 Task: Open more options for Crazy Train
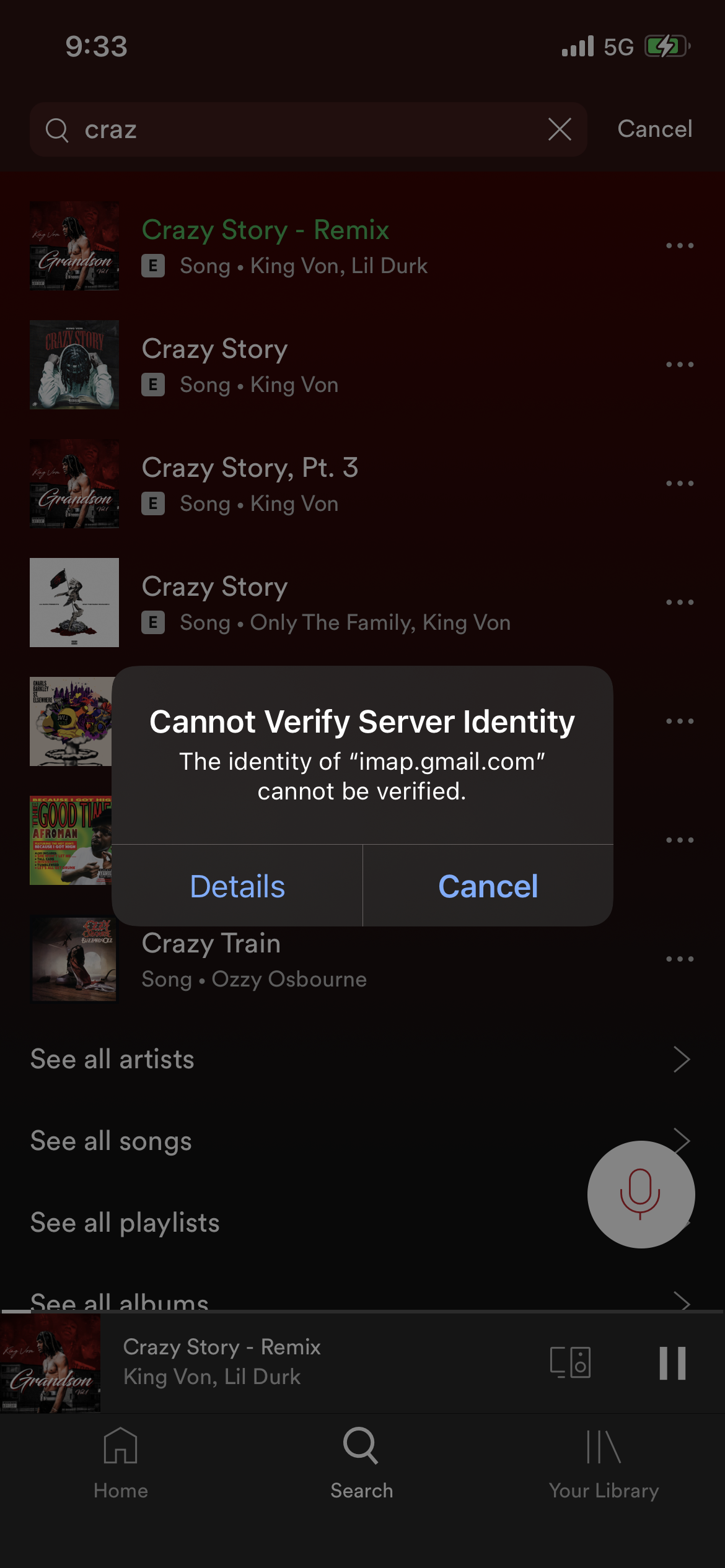[x=679, y=959]
